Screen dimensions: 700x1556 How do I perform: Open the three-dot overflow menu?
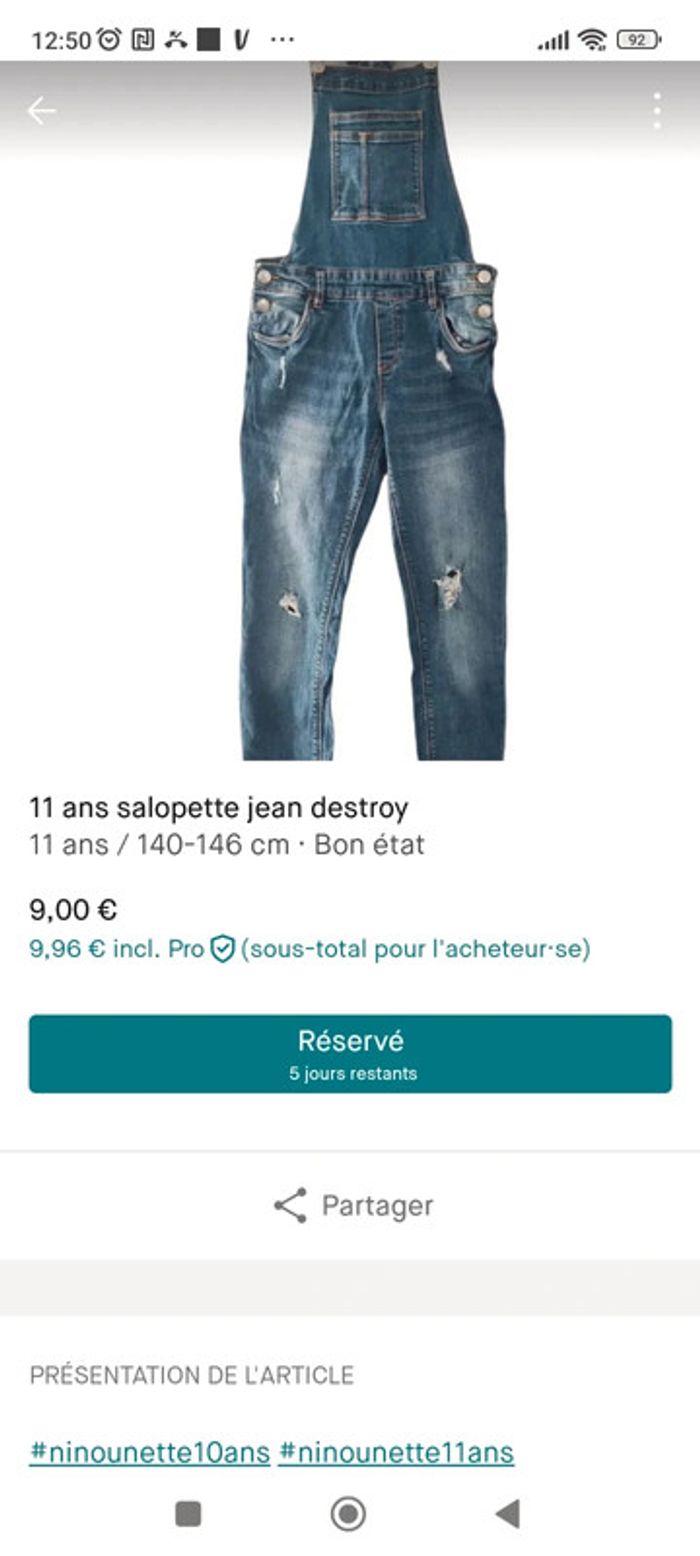tap(656, 111)
